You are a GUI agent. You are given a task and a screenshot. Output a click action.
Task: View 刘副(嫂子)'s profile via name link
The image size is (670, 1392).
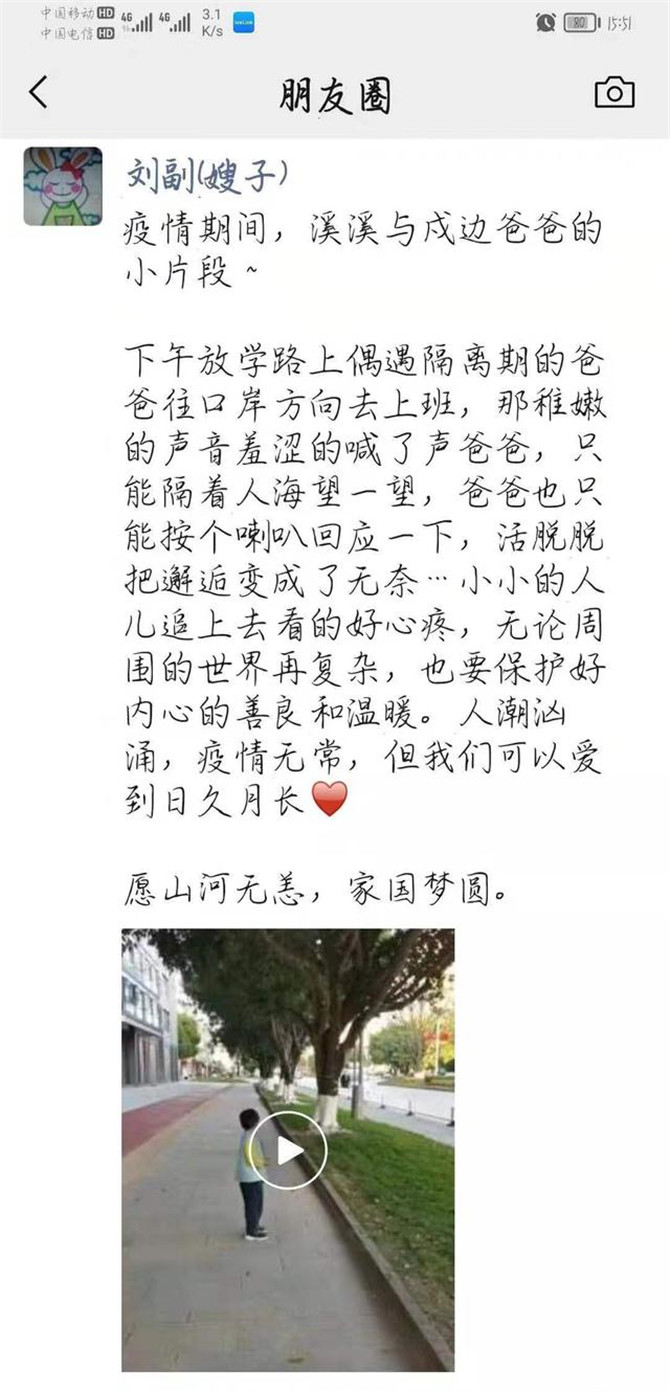pos(206,174)
